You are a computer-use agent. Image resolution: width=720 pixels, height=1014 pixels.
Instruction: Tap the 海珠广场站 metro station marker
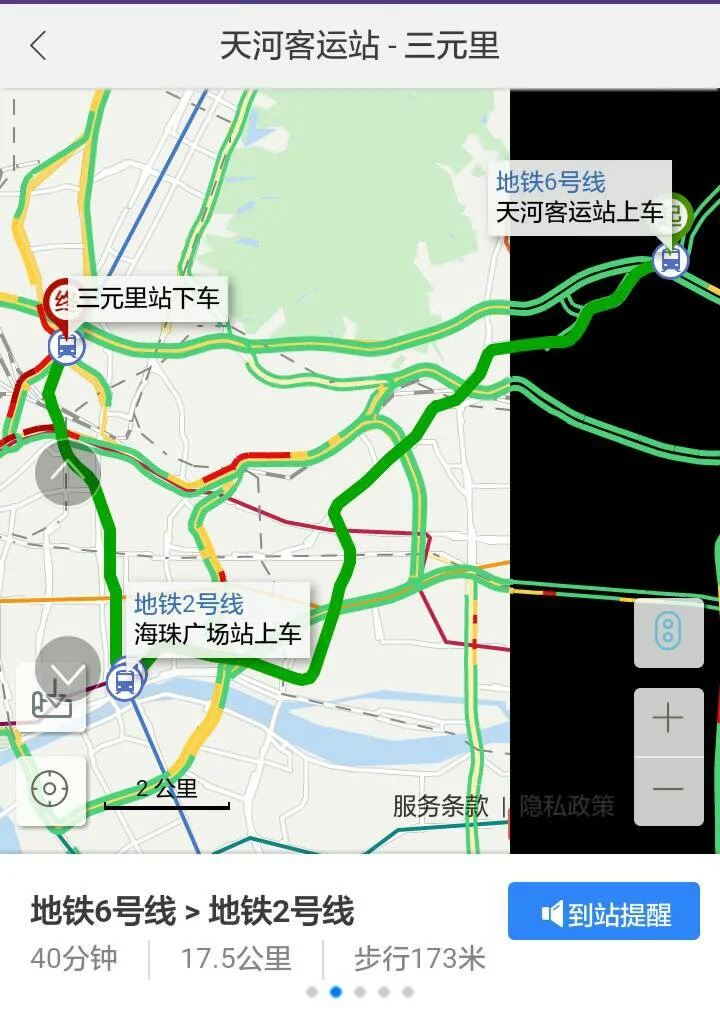pyautogui.click(x=125, y=681)
